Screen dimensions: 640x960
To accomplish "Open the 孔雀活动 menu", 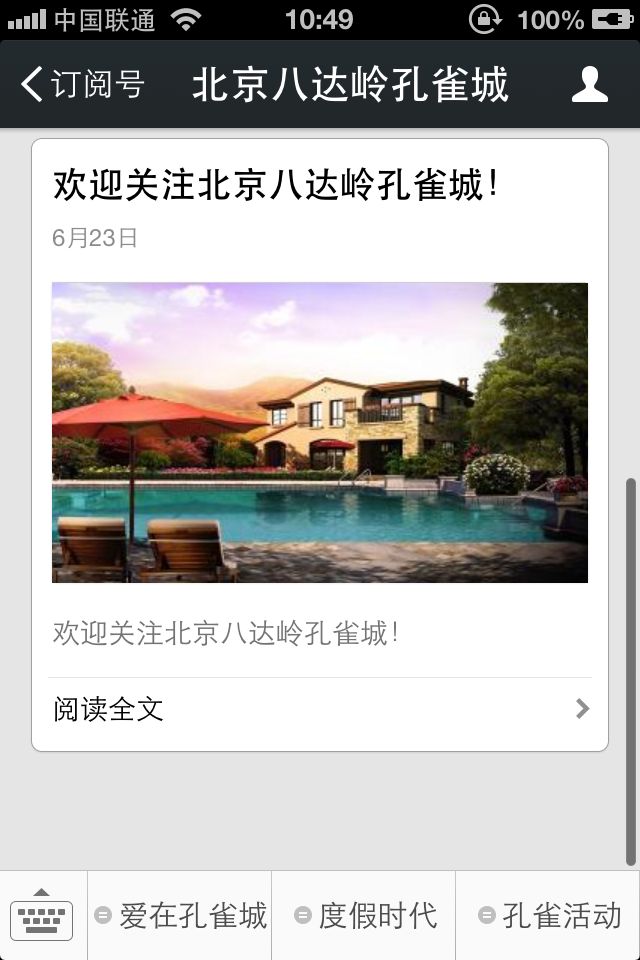I will pos(548,915).
